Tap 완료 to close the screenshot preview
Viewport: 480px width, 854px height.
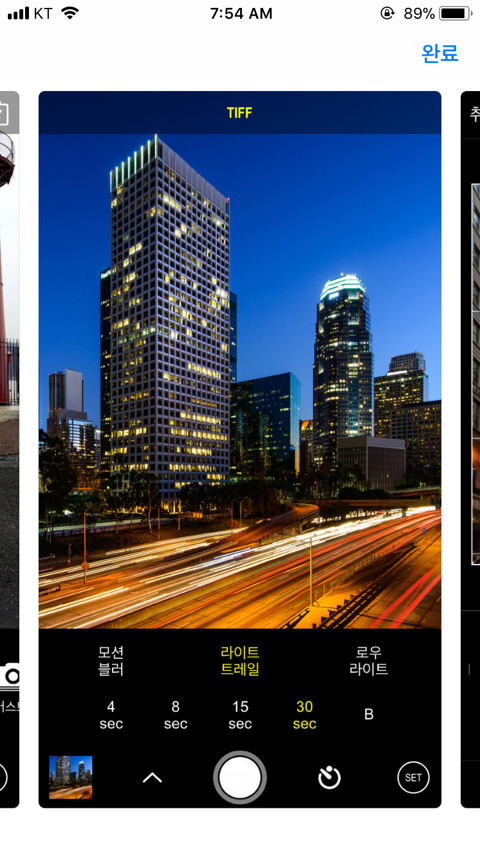tap(440, 53)
